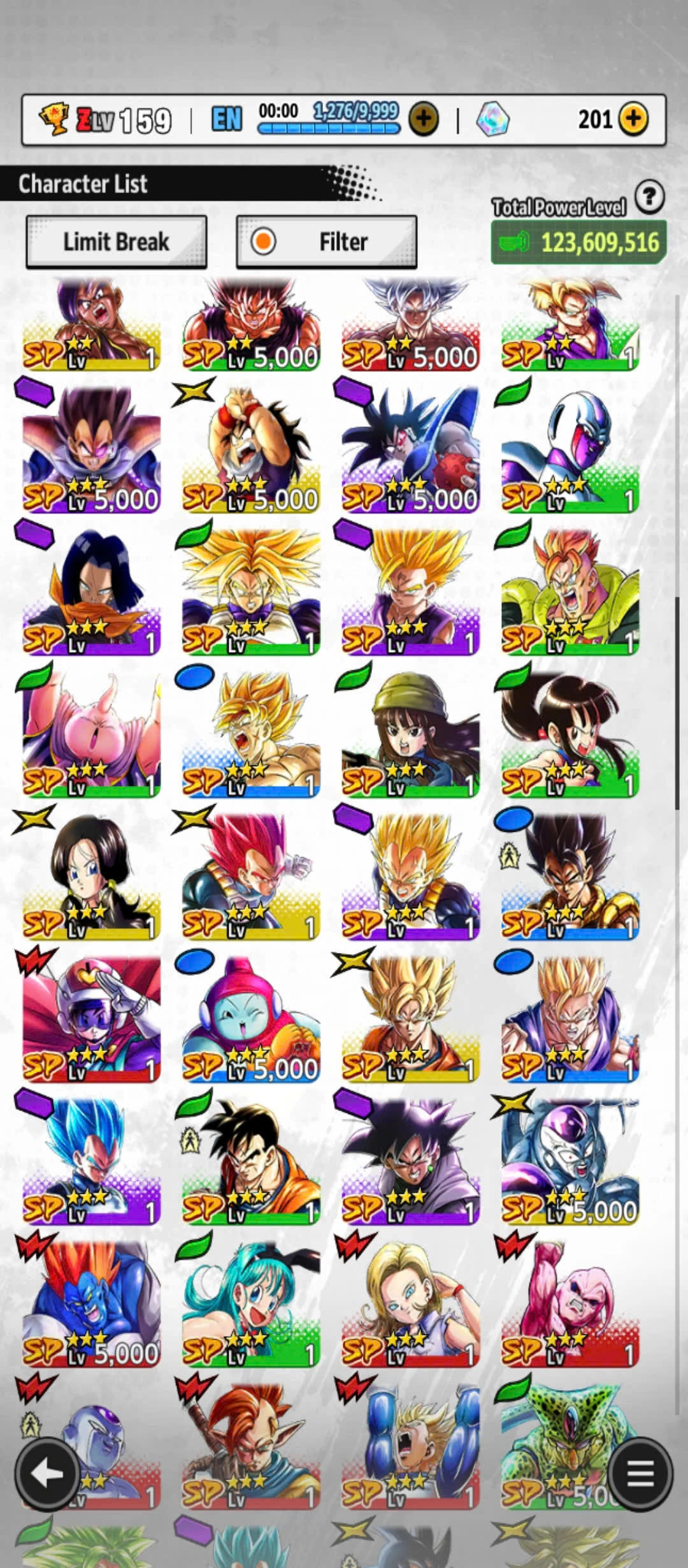
Task: Open the Super Saiyan God Vegeta card
Action: [x=251, y=876]
